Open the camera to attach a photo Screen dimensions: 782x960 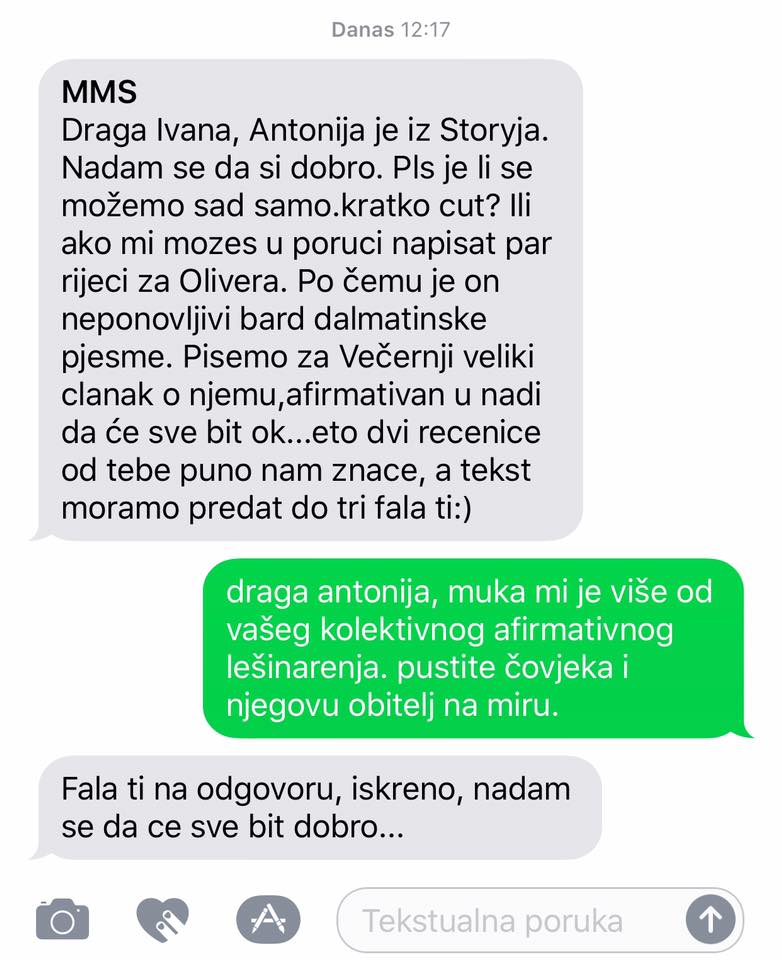(x=62, y=920)
